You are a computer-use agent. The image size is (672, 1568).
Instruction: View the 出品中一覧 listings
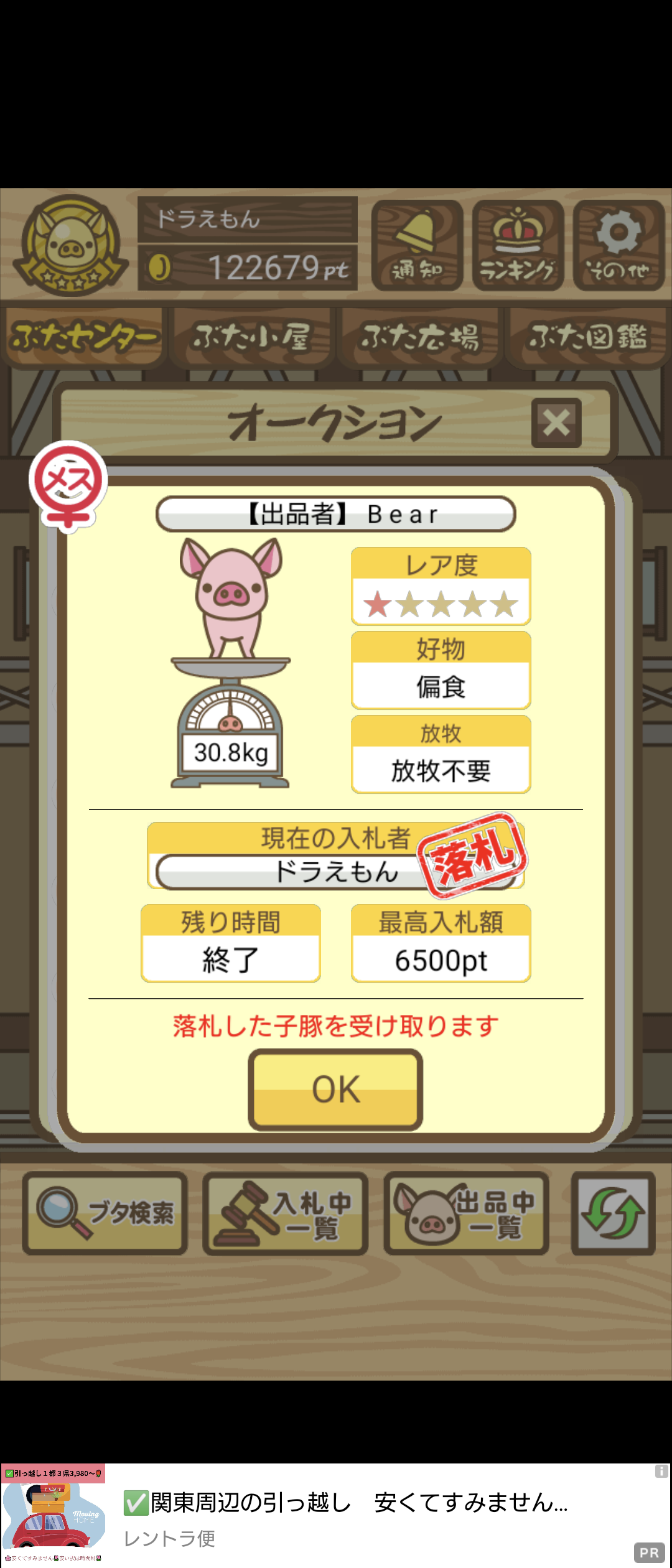pyautogui.click(x=467, y=1213)
